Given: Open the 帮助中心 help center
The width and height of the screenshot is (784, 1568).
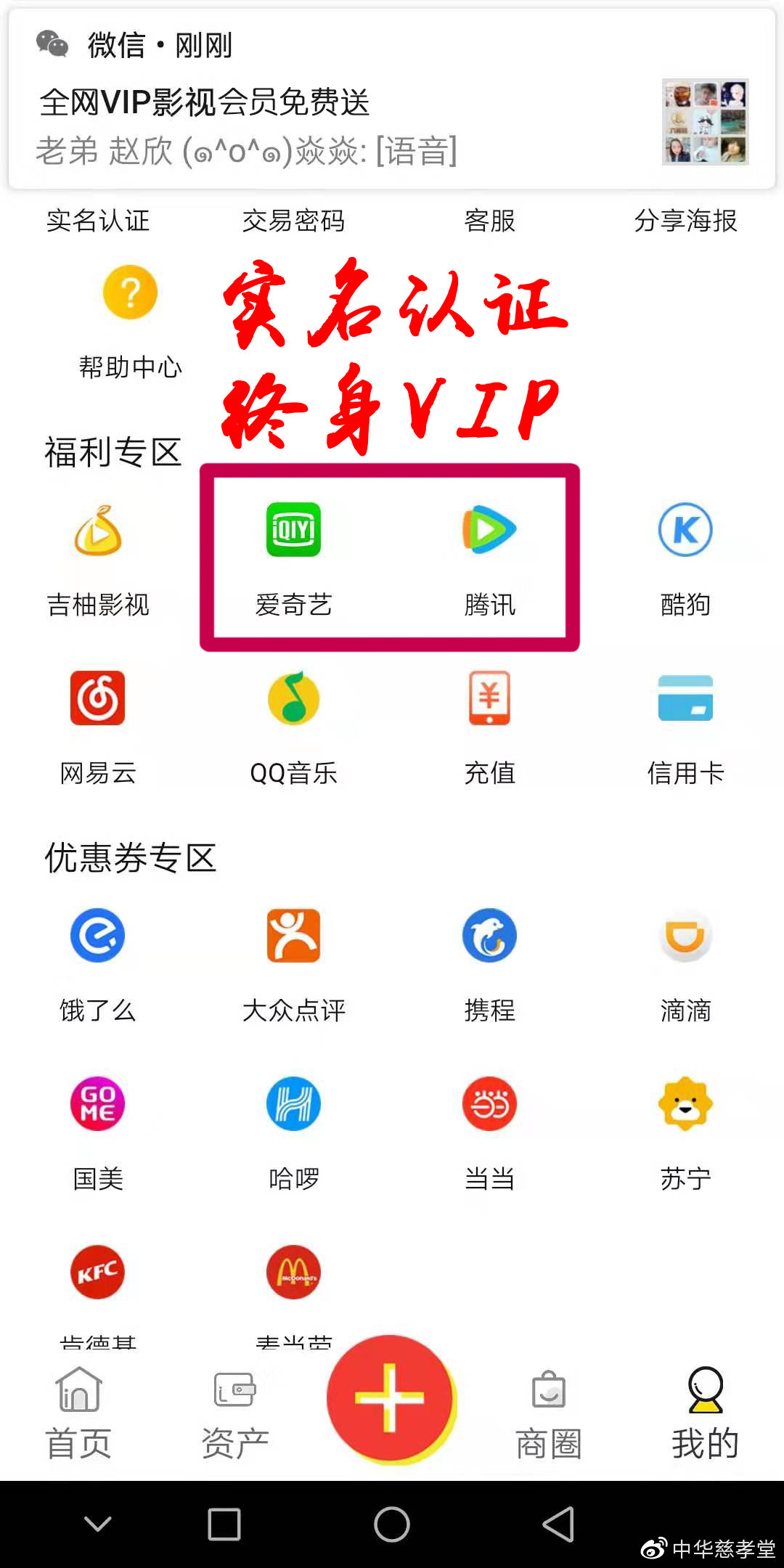Looking at the screenshot, I should 130,319.
